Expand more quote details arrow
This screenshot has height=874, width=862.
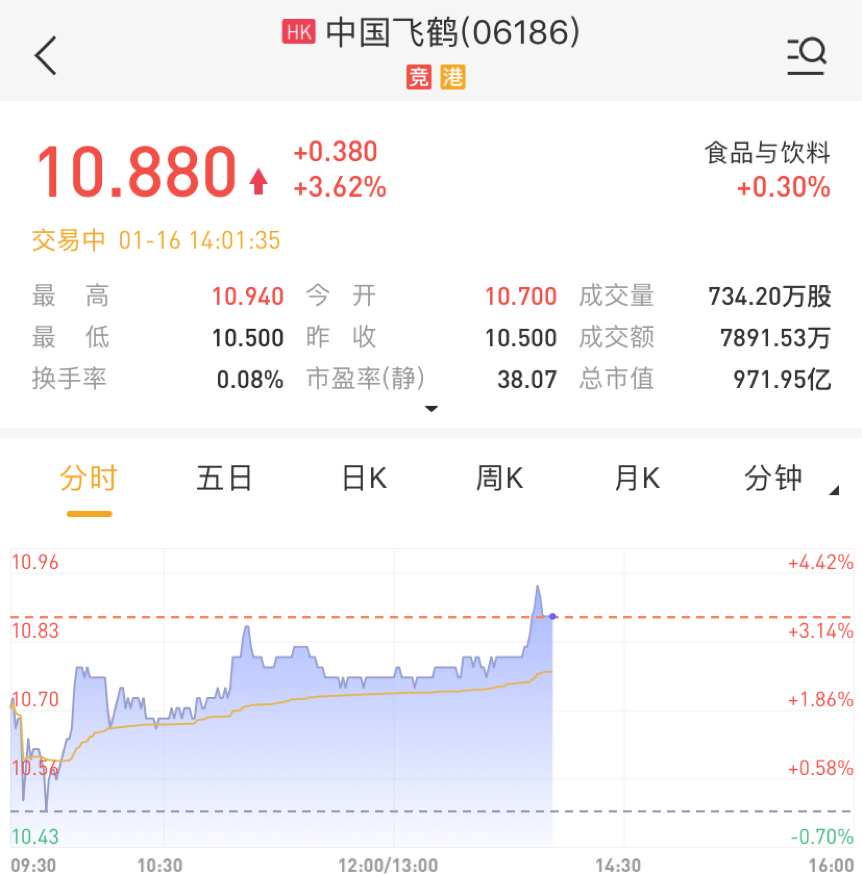[431, 409]
